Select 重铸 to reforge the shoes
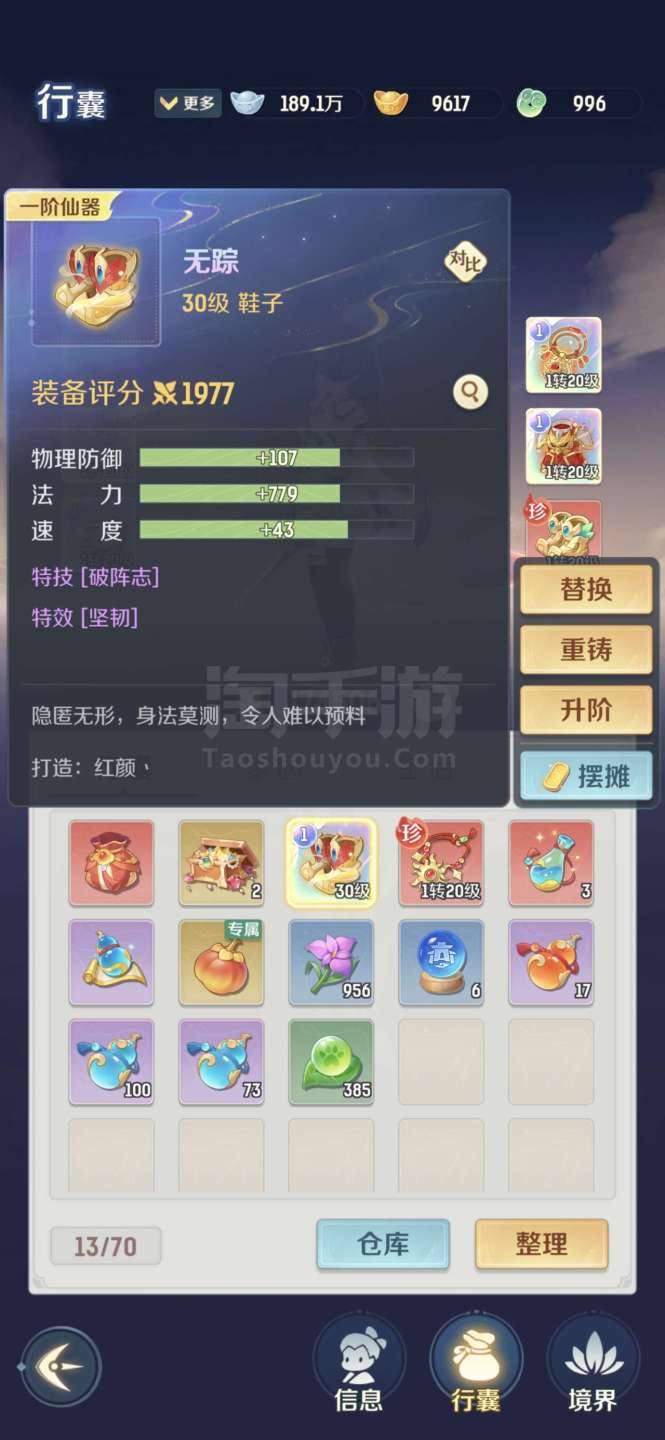Image resolution: width=665 pixels, height=1440 pixels. pos(586,650)
